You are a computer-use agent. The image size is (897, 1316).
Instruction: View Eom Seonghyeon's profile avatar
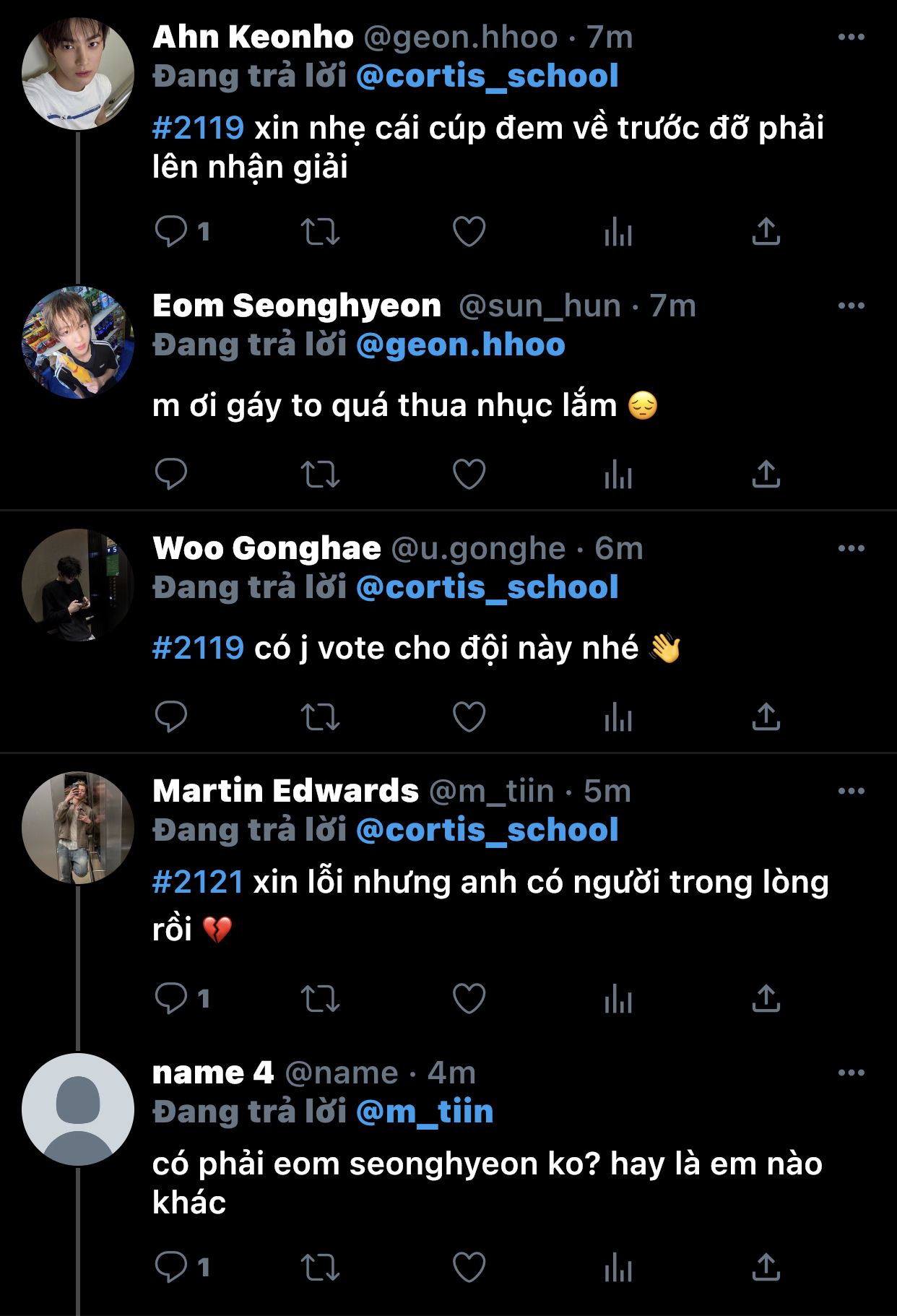pyautogui.click(x=78, y=342)
